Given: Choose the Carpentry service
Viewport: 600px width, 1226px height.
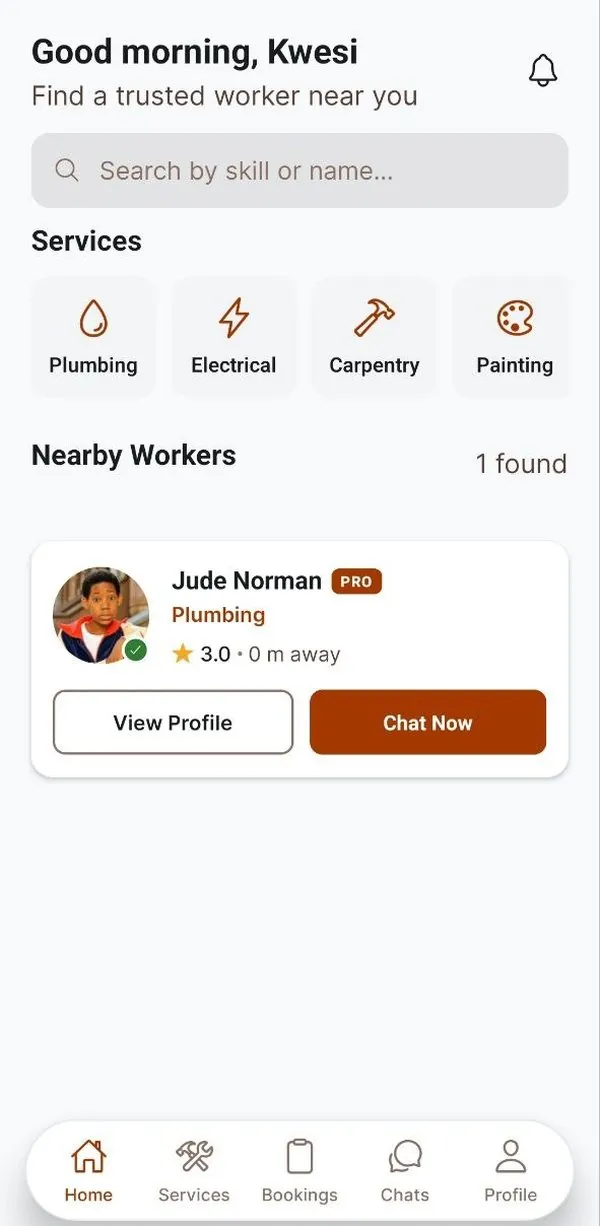Looking at the screenshot, I should click(374, 338).
